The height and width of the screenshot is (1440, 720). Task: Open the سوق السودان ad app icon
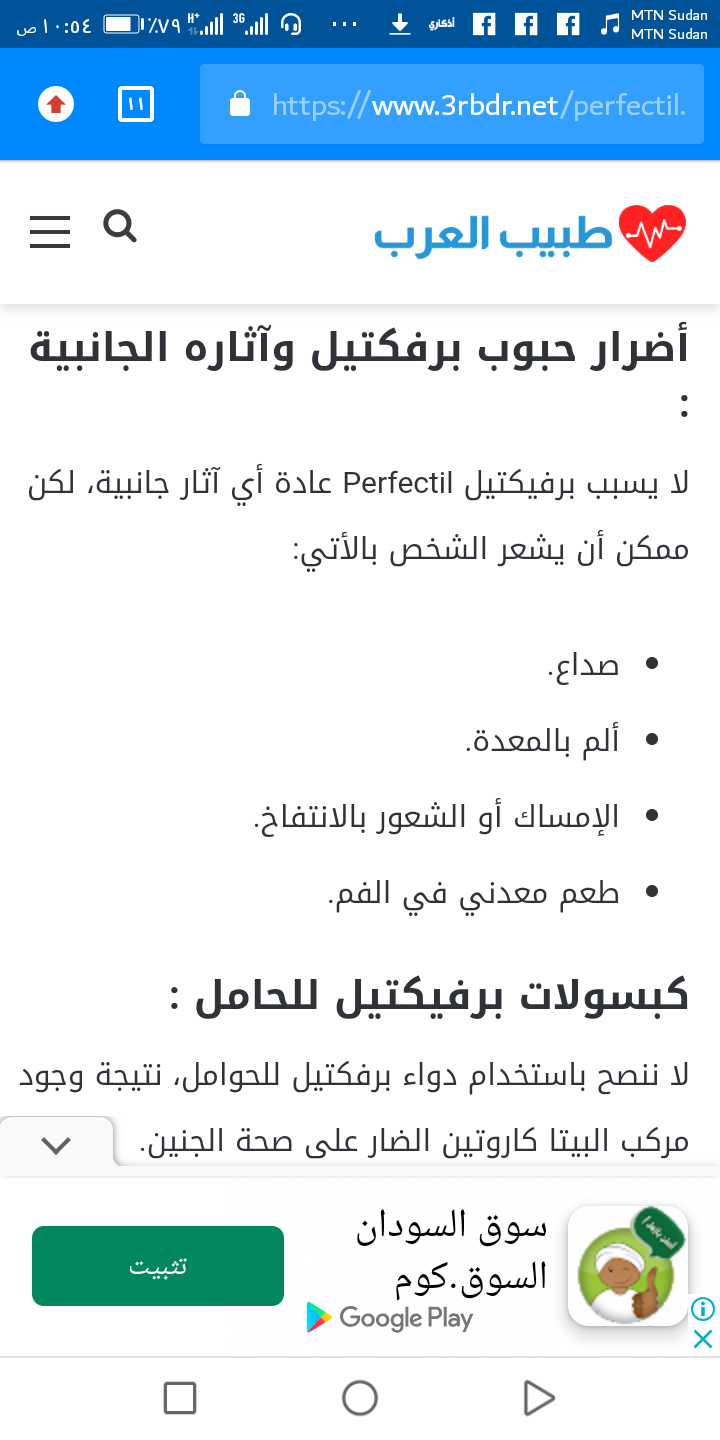(x=627, y=1266)
